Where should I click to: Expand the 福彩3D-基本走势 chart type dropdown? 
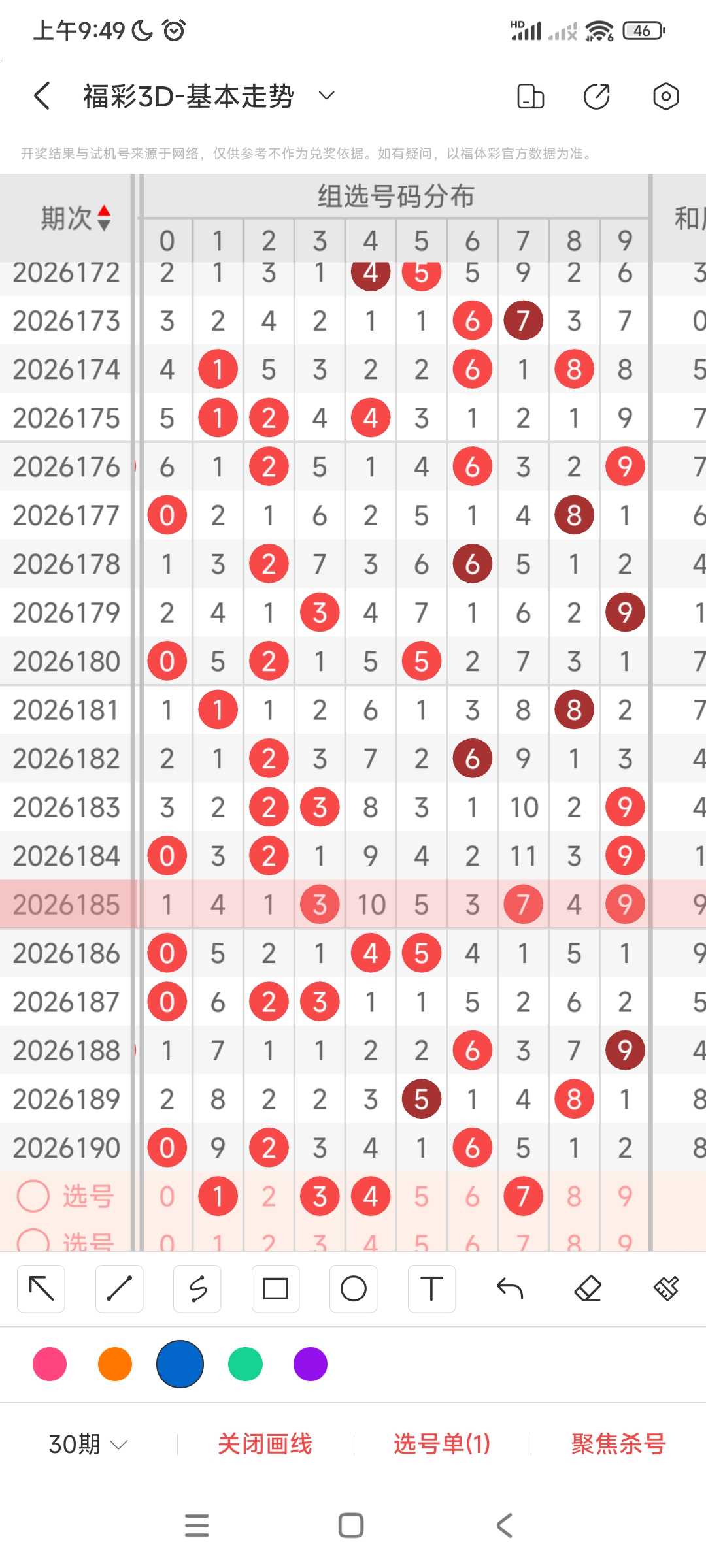(x=327, y=96)
